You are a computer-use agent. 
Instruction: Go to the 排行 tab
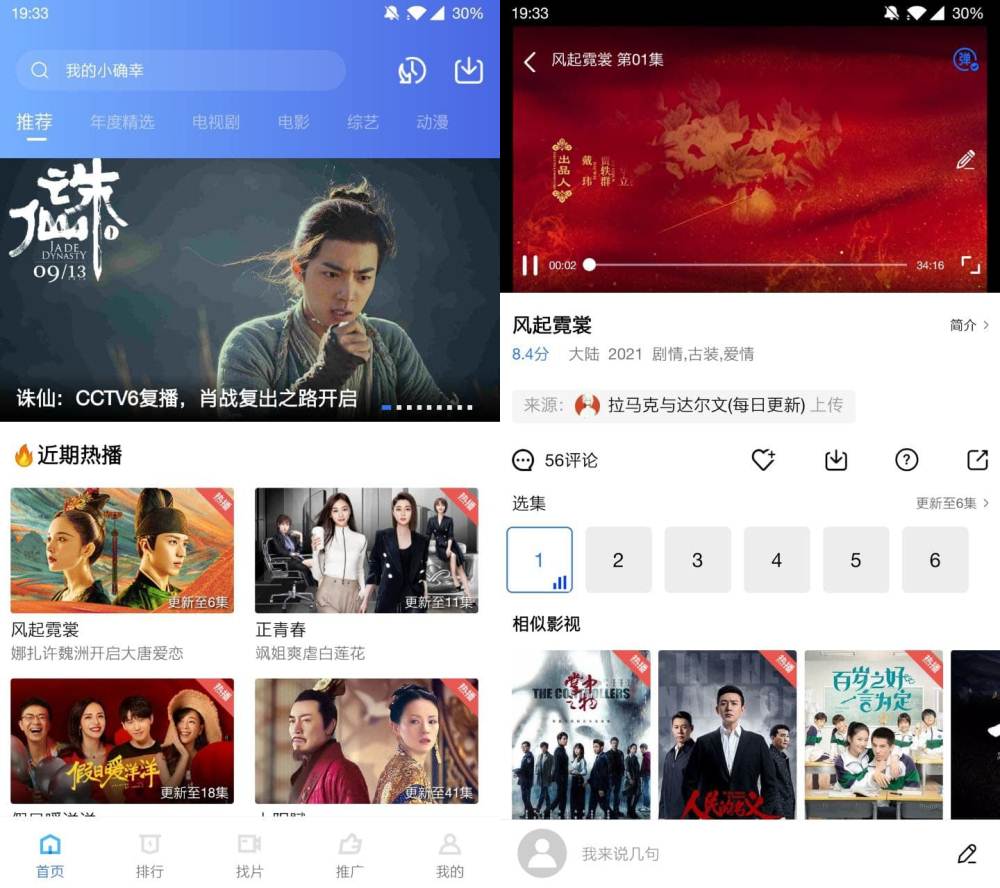pyautogui.click(x=150, y=855)
